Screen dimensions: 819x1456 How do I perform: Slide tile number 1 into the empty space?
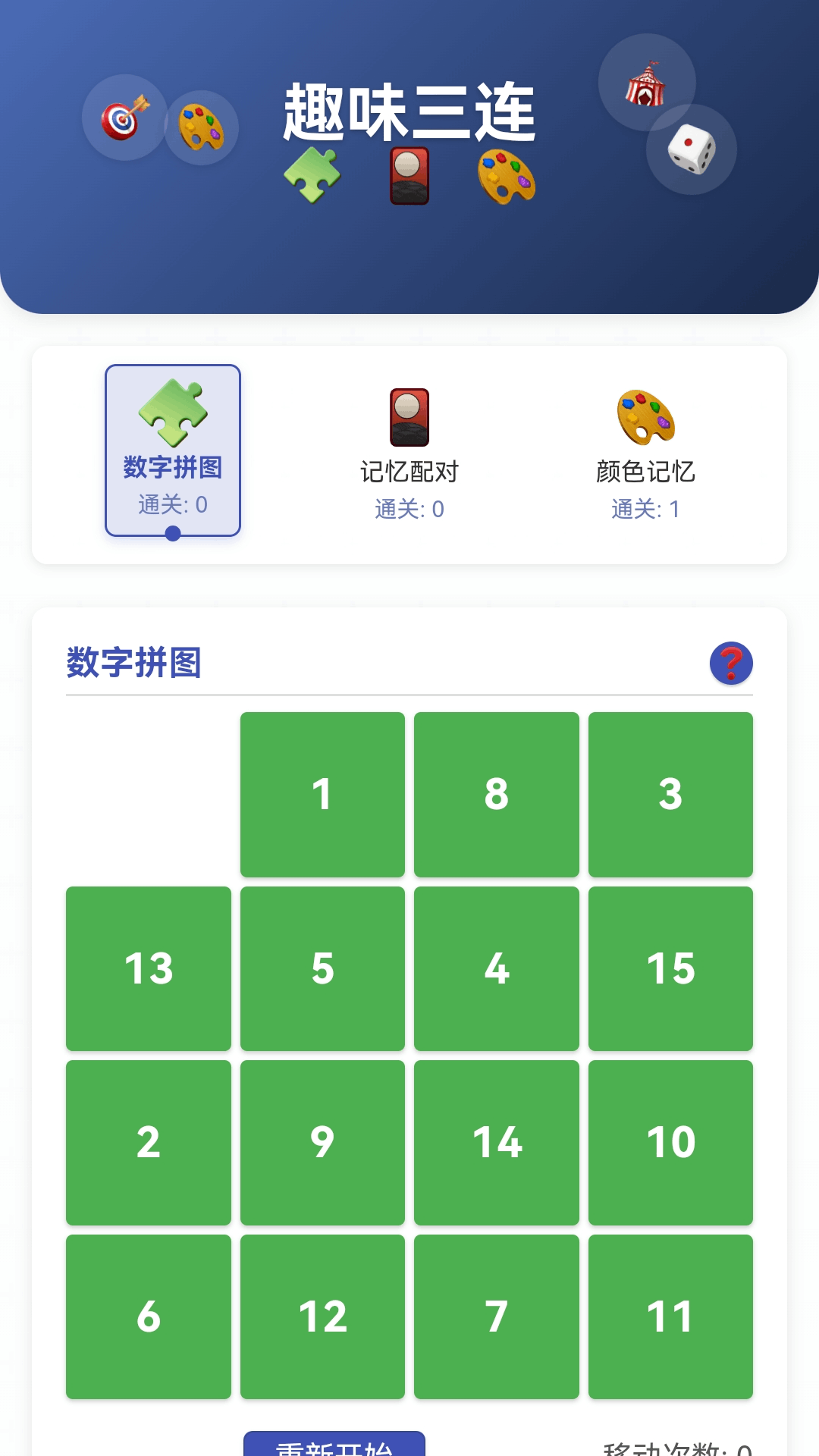[322, 794]
